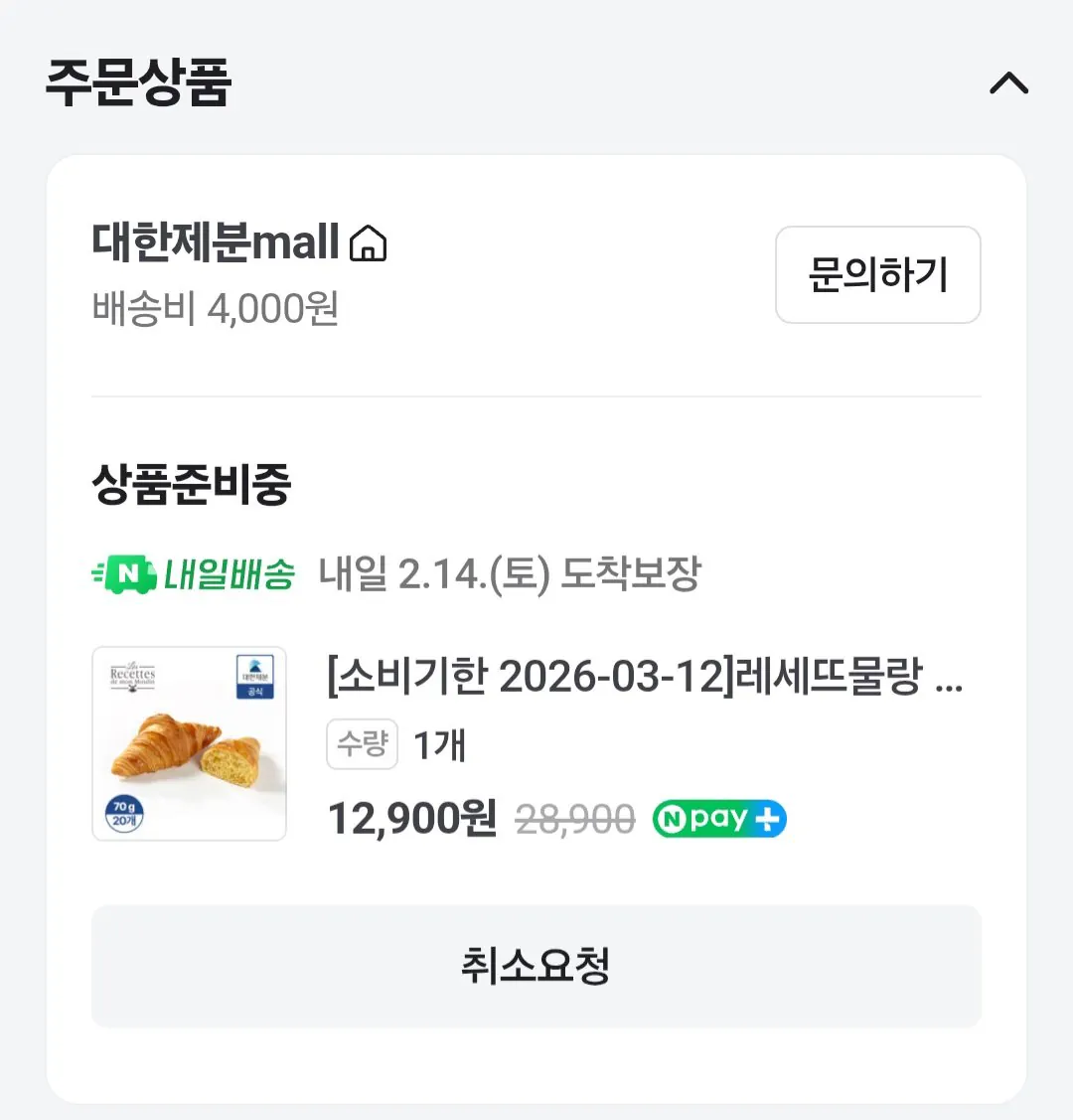Click the 대한제분 공식 badge on product image
The width and height of the screenshot is (1073, 1120).
coord(254,678)
